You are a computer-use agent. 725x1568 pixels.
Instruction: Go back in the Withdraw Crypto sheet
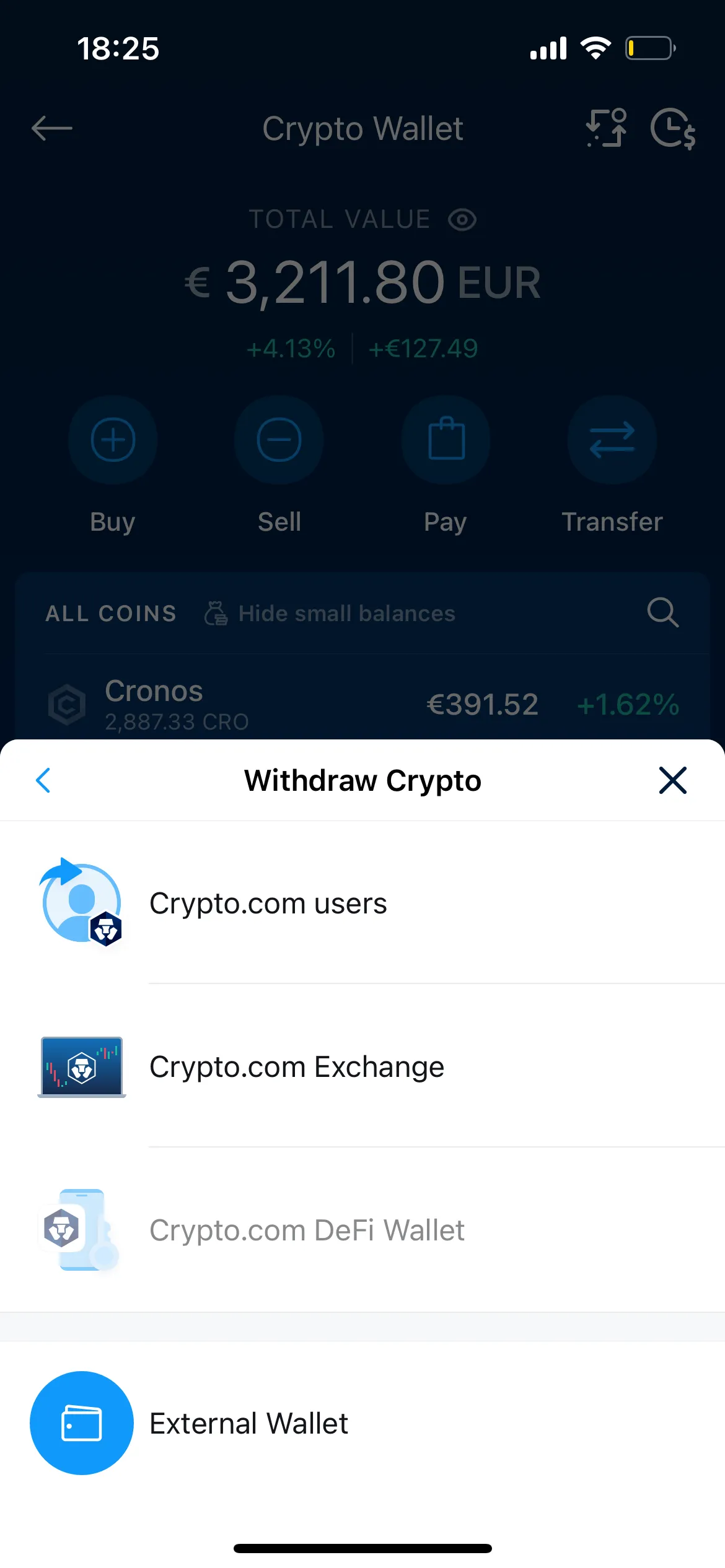click(43, 780)
